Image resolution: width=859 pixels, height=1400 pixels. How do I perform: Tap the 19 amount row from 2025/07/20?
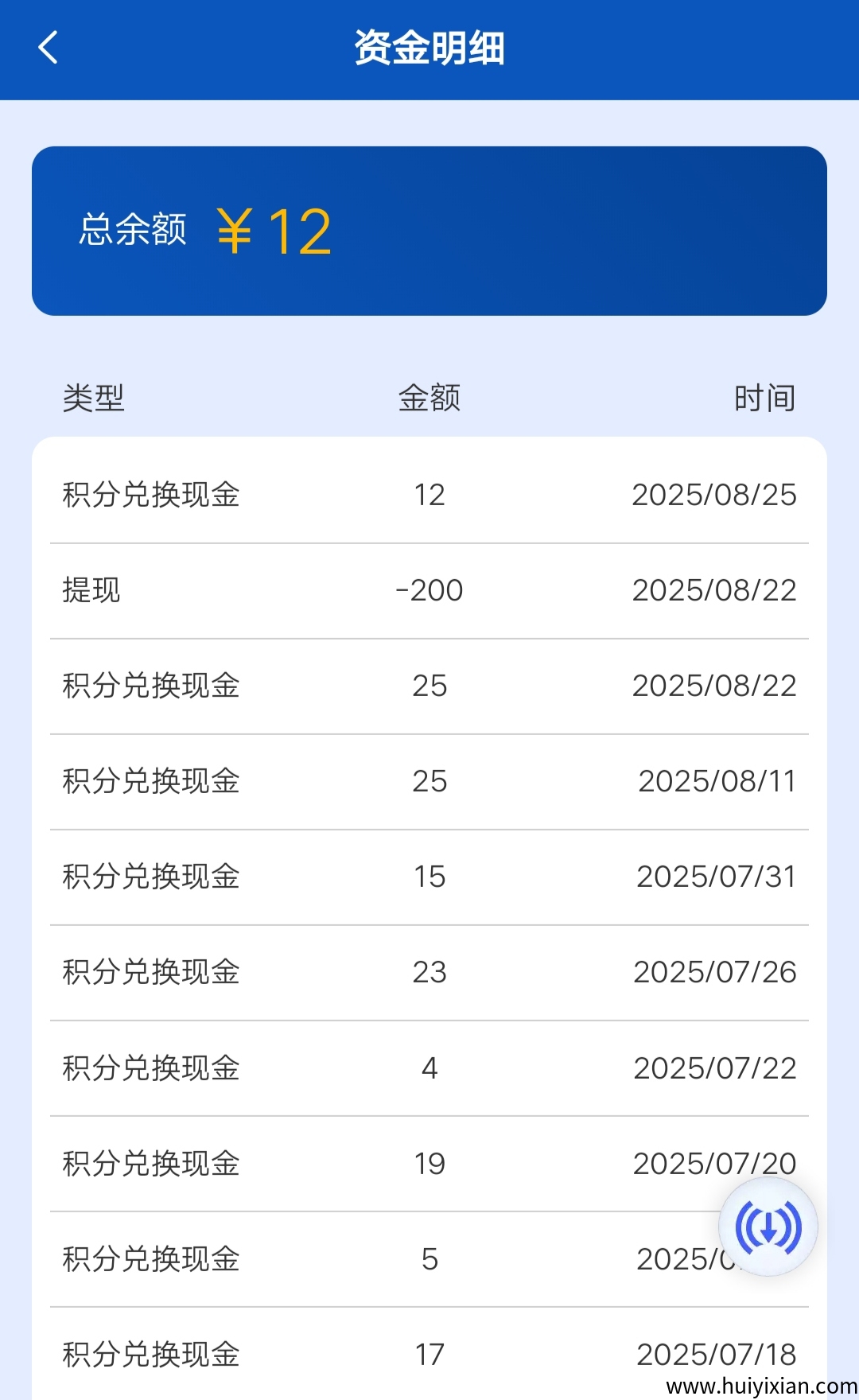point(429,1162)
